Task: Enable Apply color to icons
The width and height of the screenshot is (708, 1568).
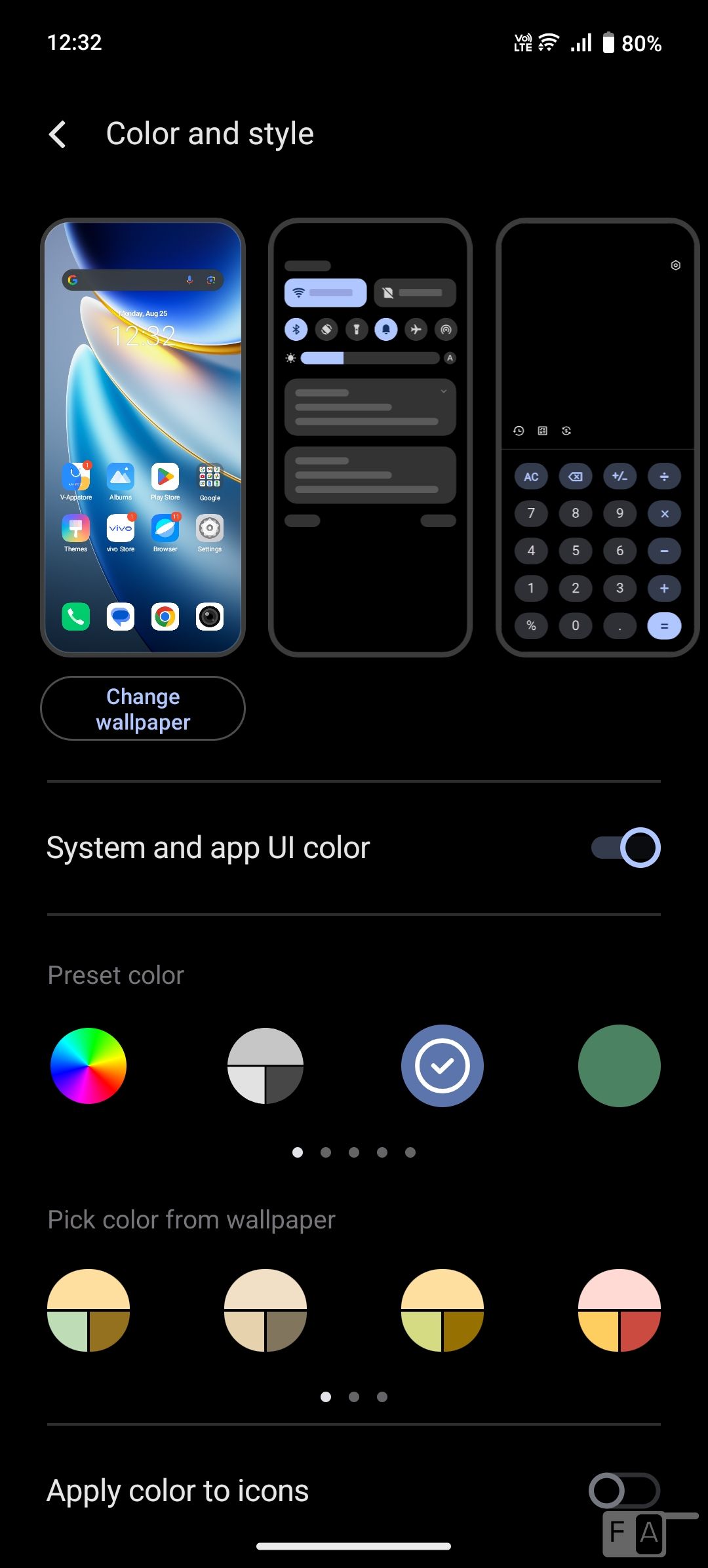Action: (x=623, y=1491)
